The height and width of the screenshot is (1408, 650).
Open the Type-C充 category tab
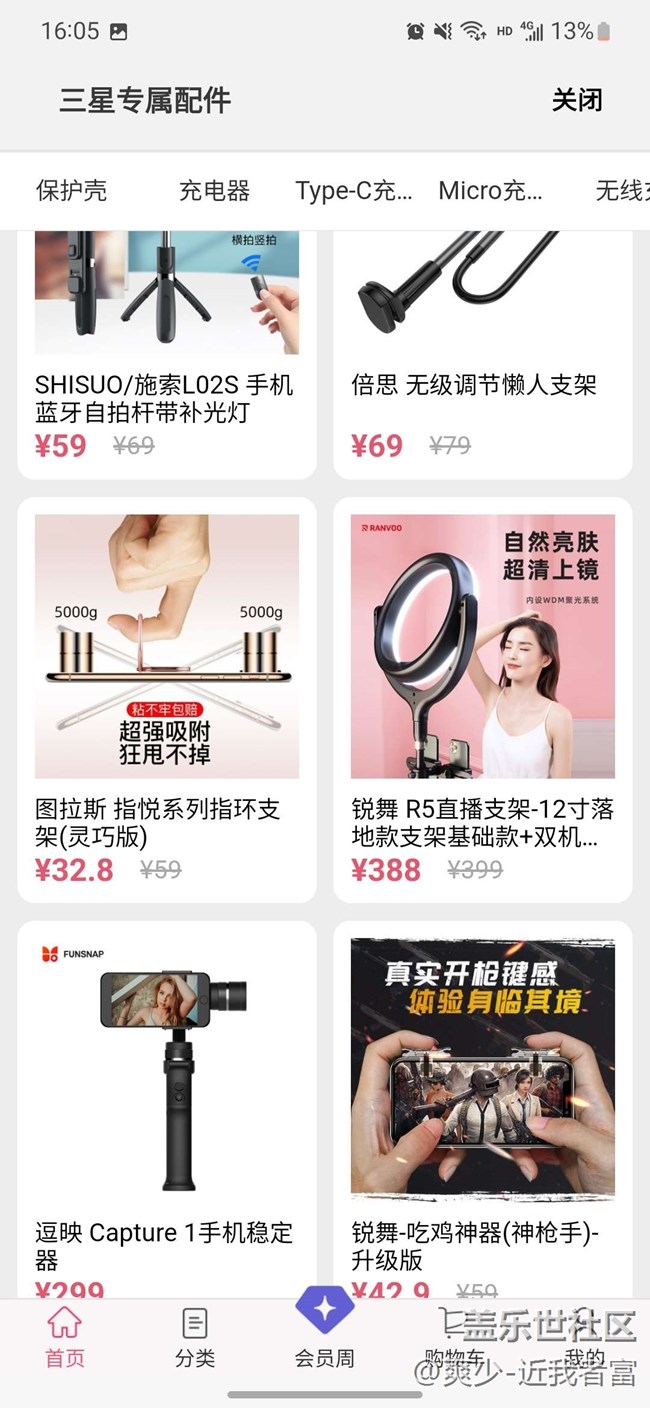[x=354, y=191]
